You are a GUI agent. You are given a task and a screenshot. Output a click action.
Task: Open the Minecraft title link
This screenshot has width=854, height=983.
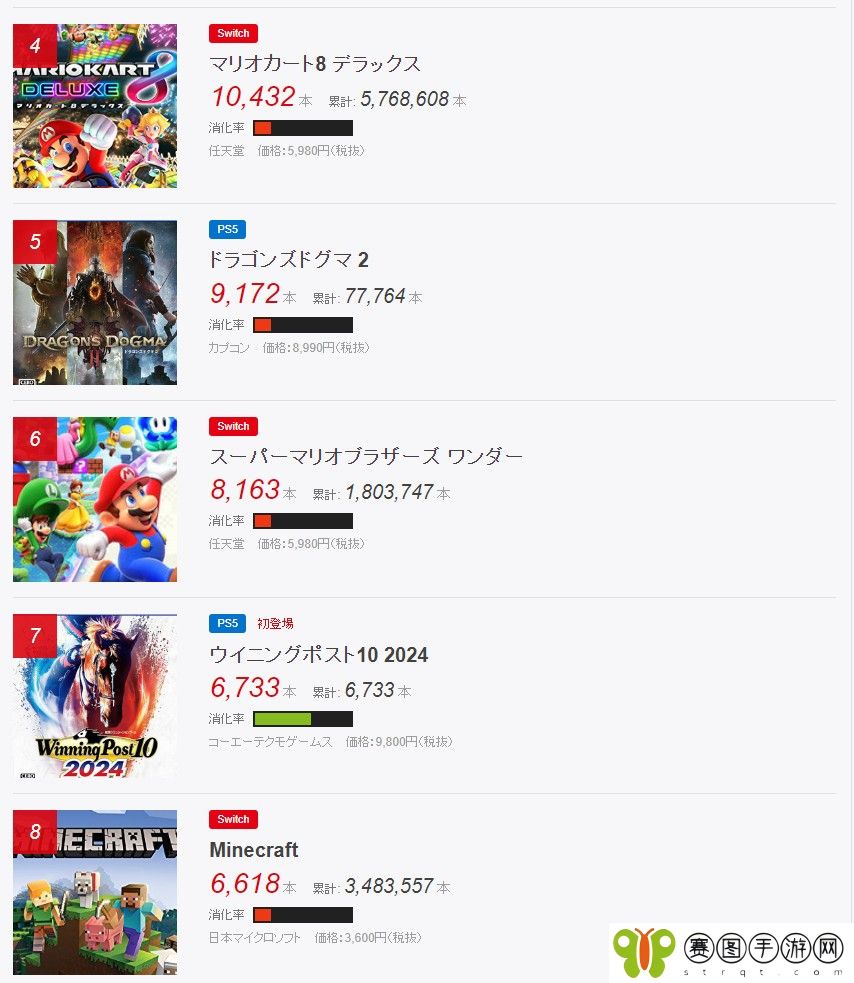254,850
